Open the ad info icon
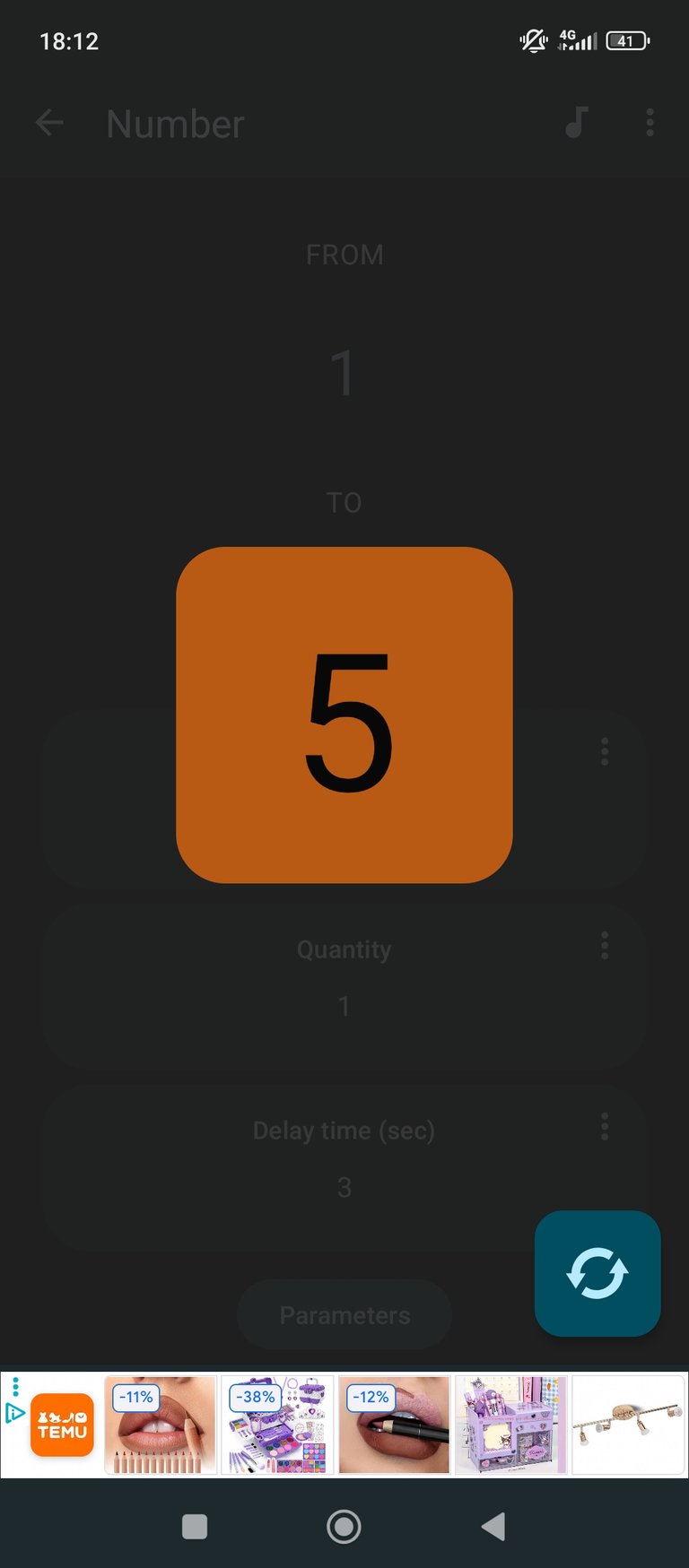This screenshot has height=1568, width=689. (x=14, y=1413)
